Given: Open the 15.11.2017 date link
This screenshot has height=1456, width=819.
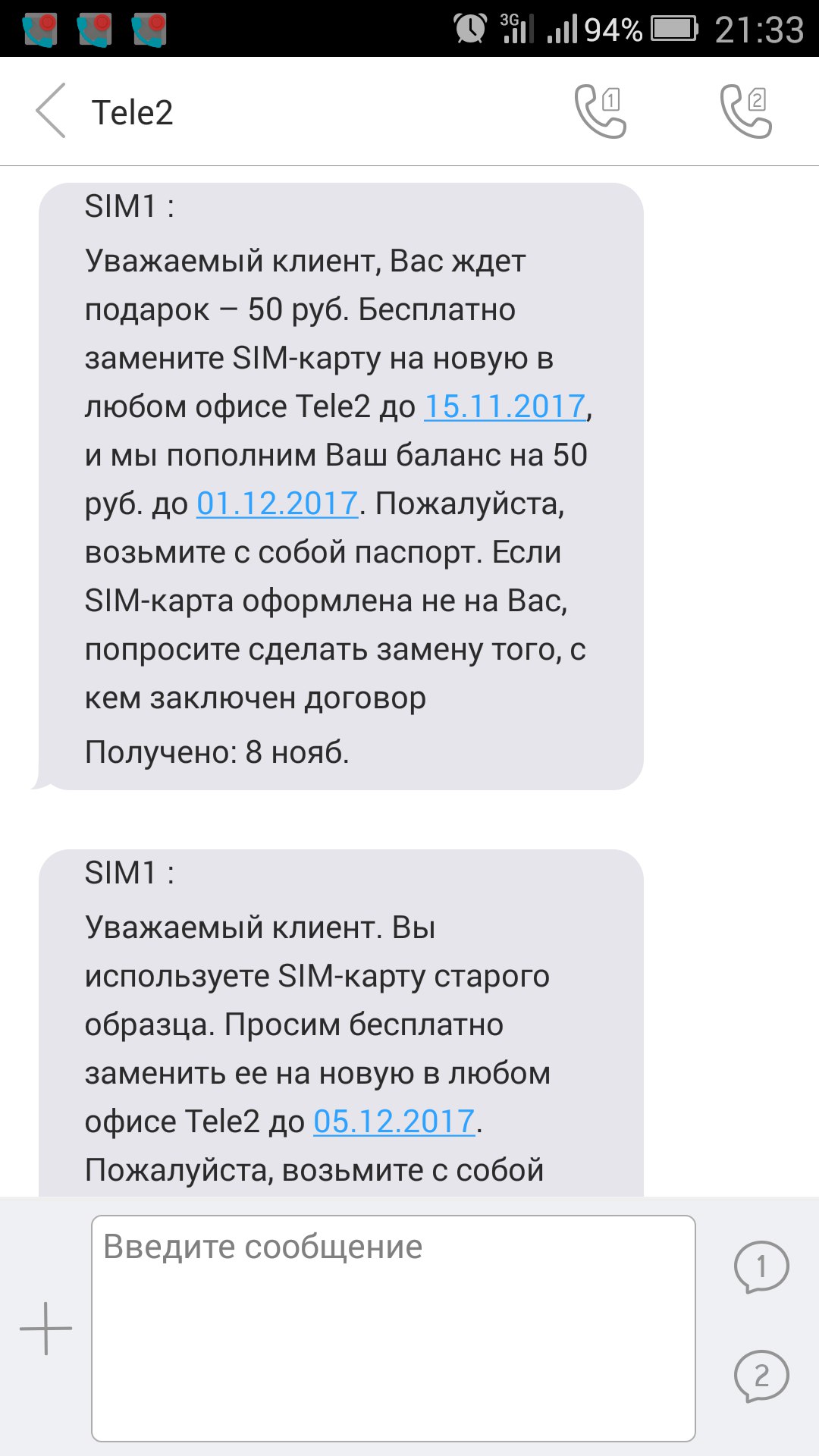Looking at the screenshot, I should [505, 406].
